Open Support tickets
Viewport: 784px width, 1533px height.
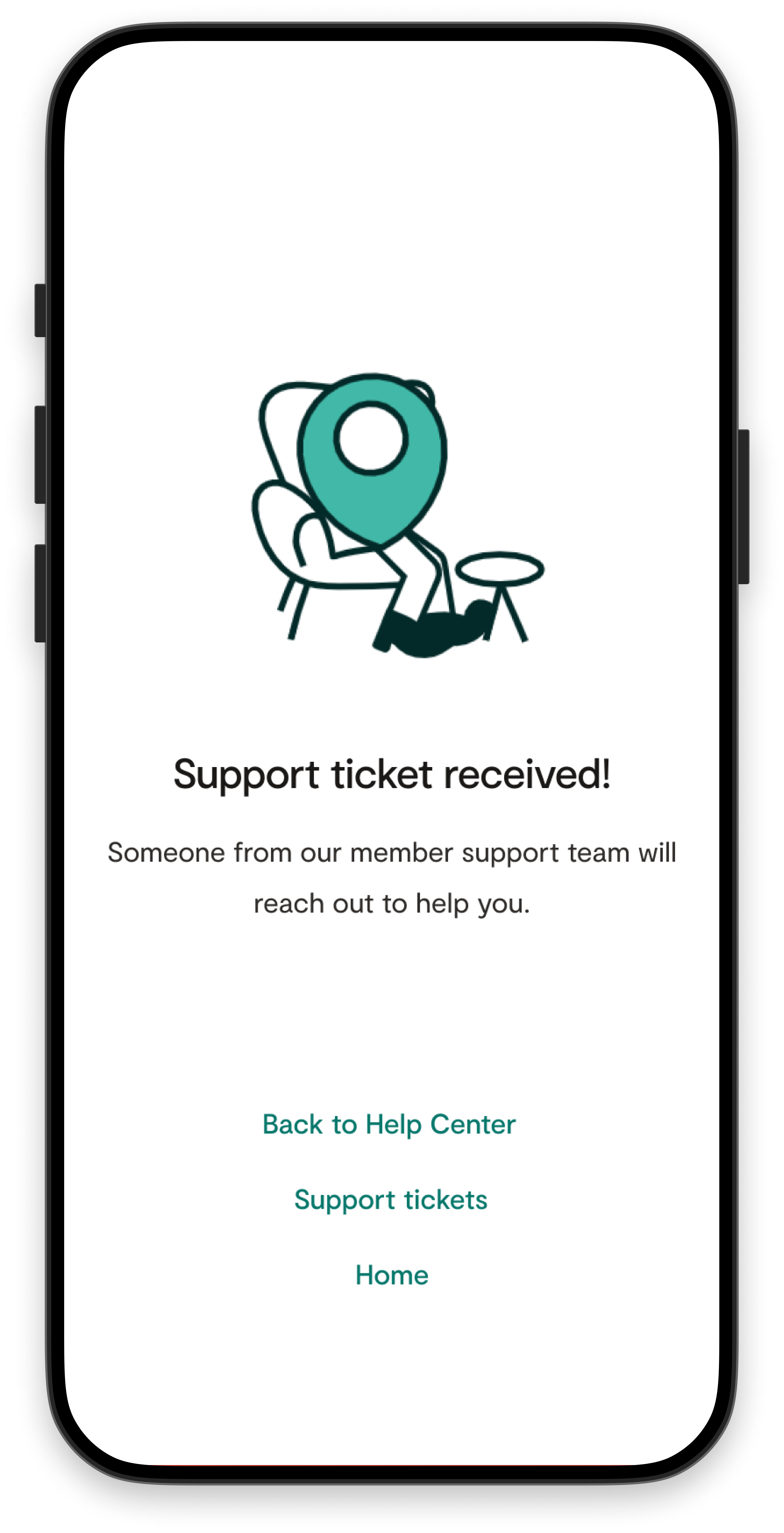coord(391,1199)
